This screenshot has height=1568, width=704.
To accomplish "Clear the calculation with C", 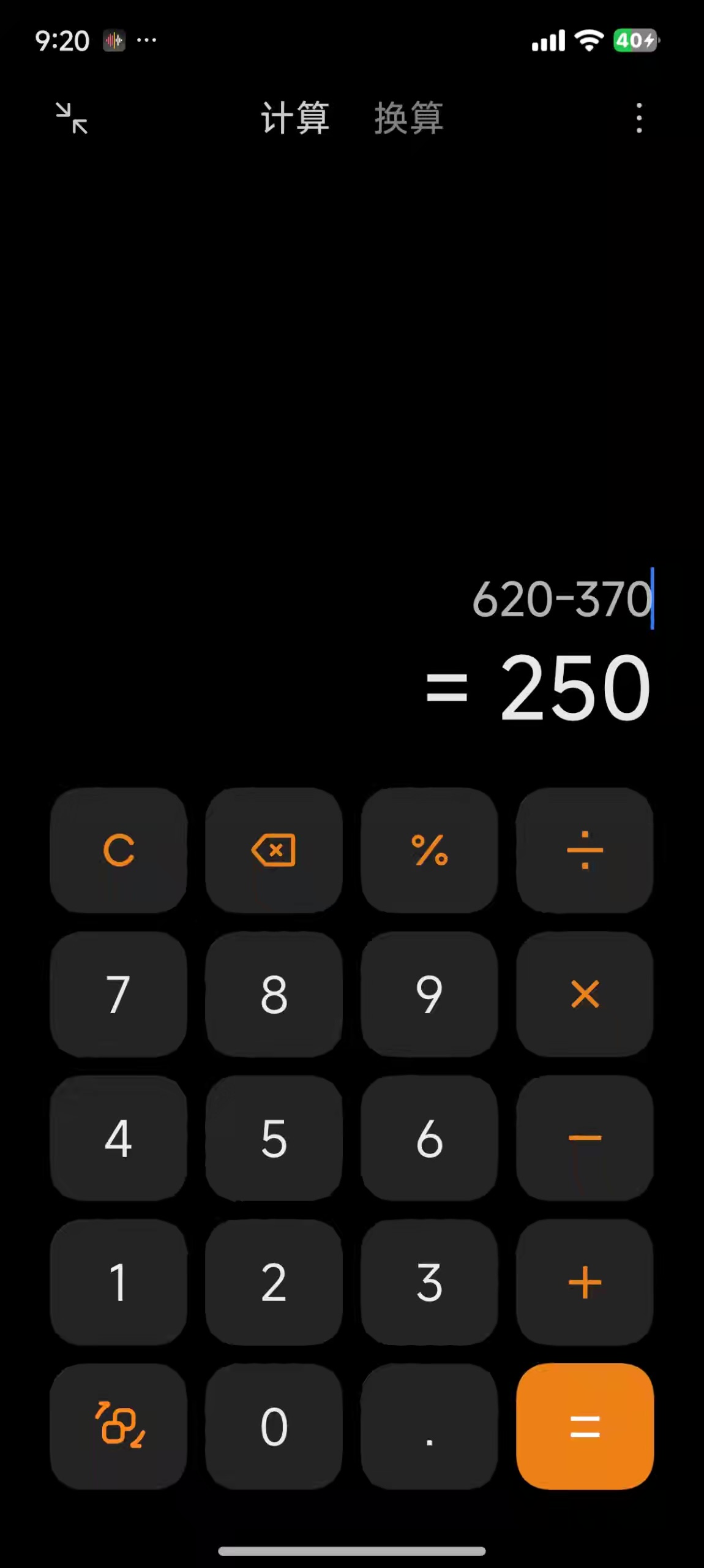I will (x=119, y=850).
